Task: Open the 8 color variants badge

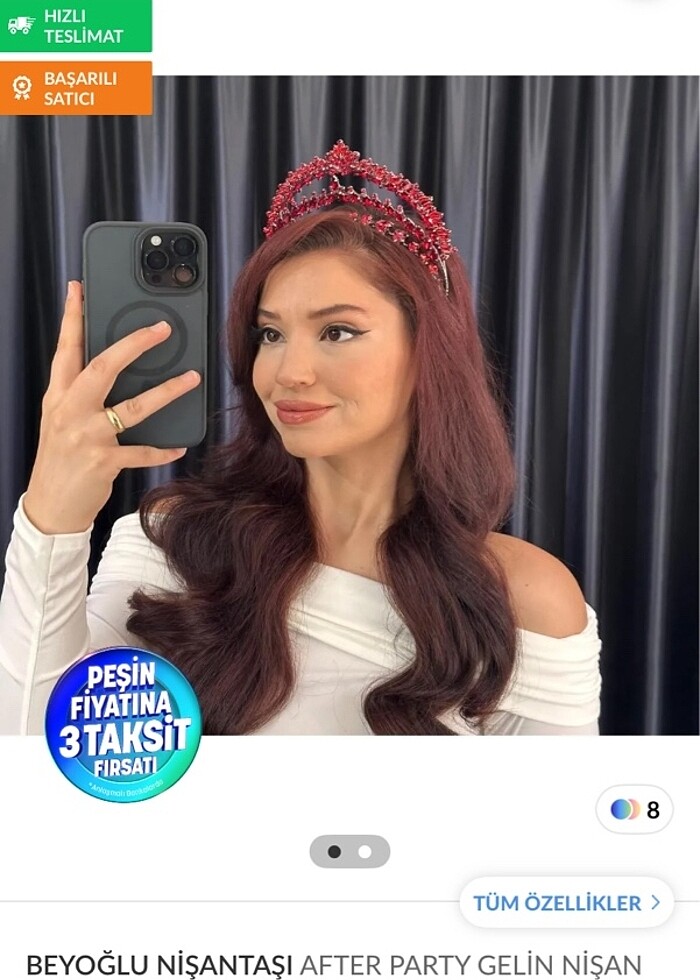Action: pyautogui.click(x=634, y=810)
